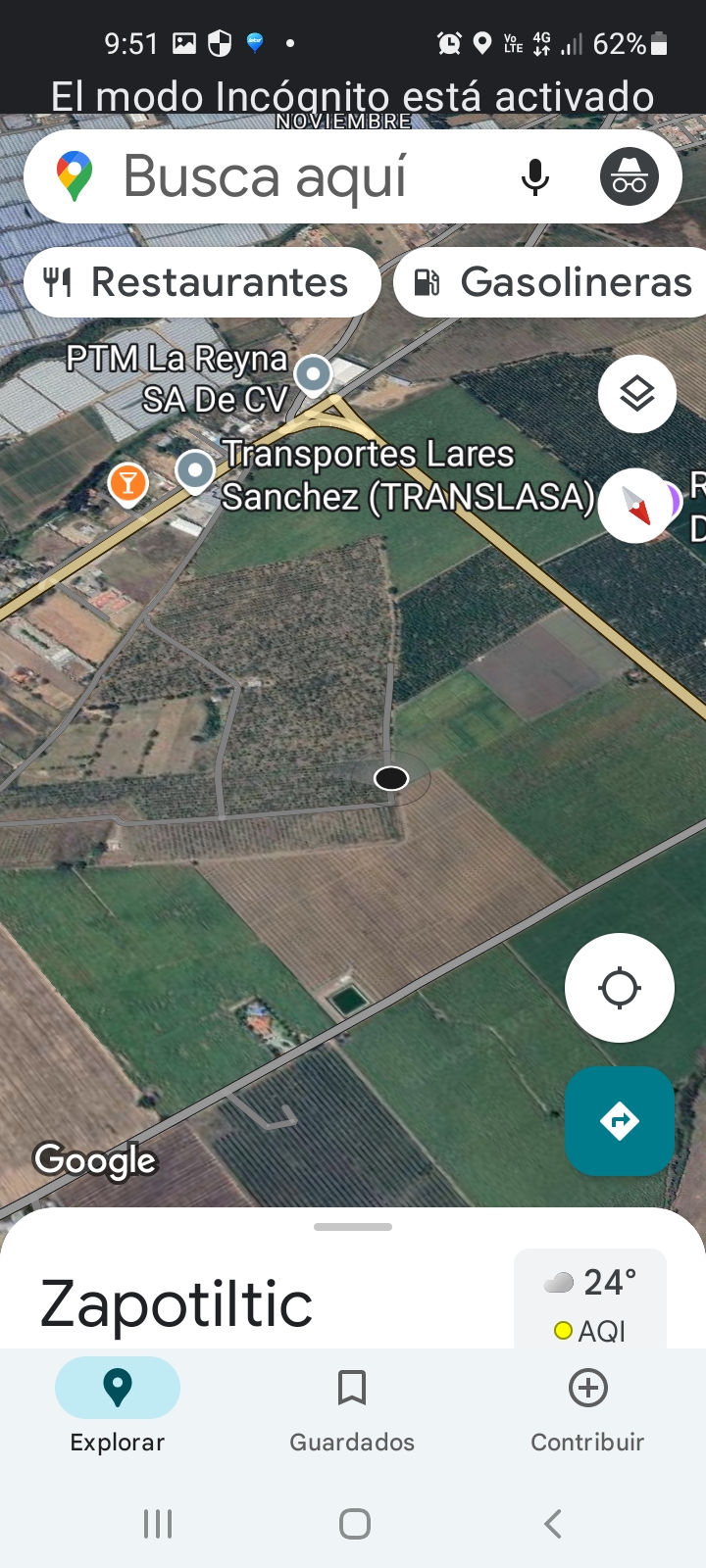
Task: Open the Transportes Lares Sanchez marker
Action: point(195,470)
